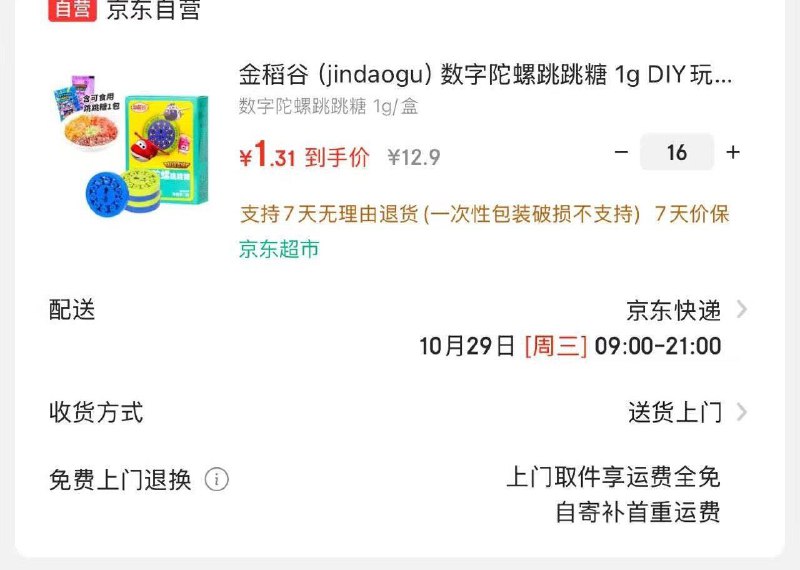Change the 送货上门 receiving method
The width and height of the screenshot is (800, 570).
(686, 412)
